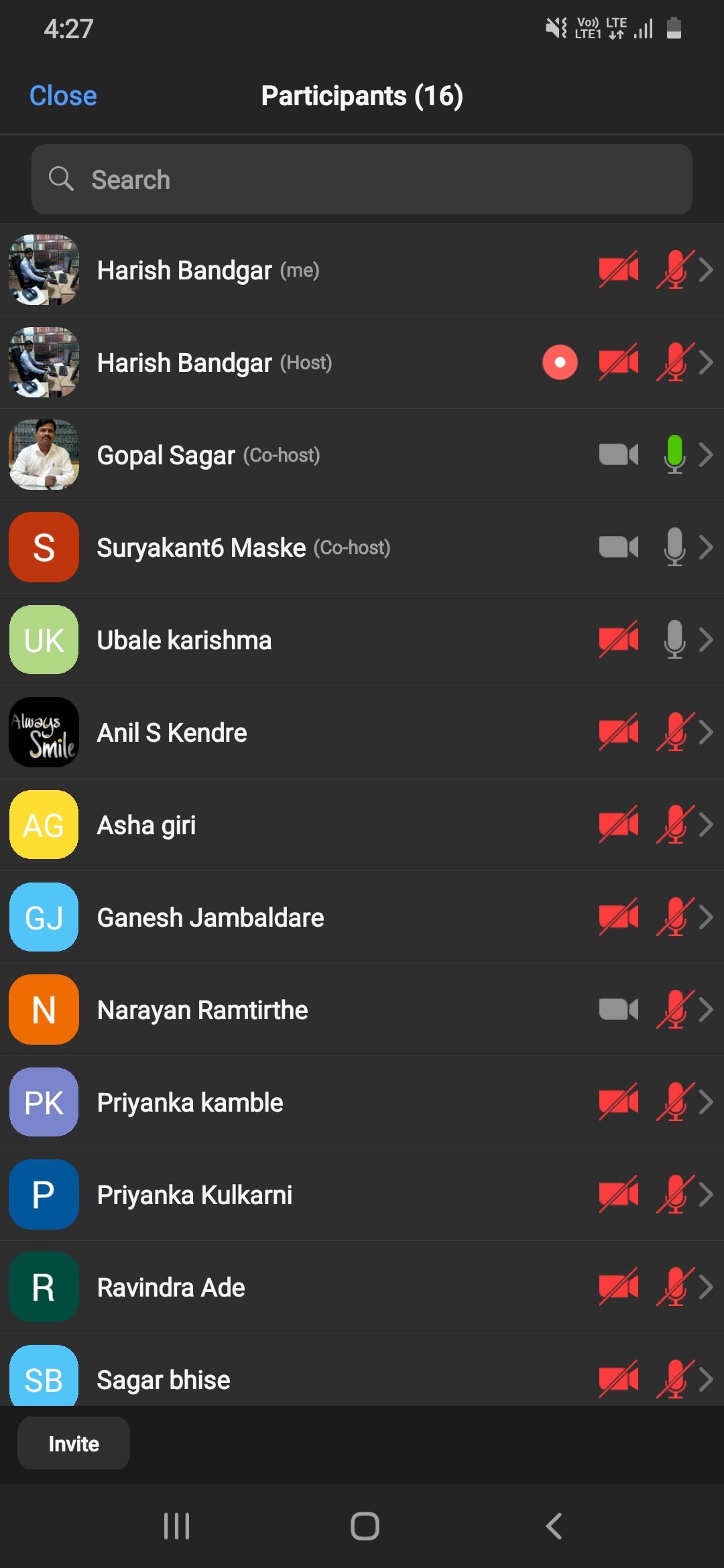Open Suryakant6 Maske participant row
724x1568 pixels.
(x=362, y=547)
